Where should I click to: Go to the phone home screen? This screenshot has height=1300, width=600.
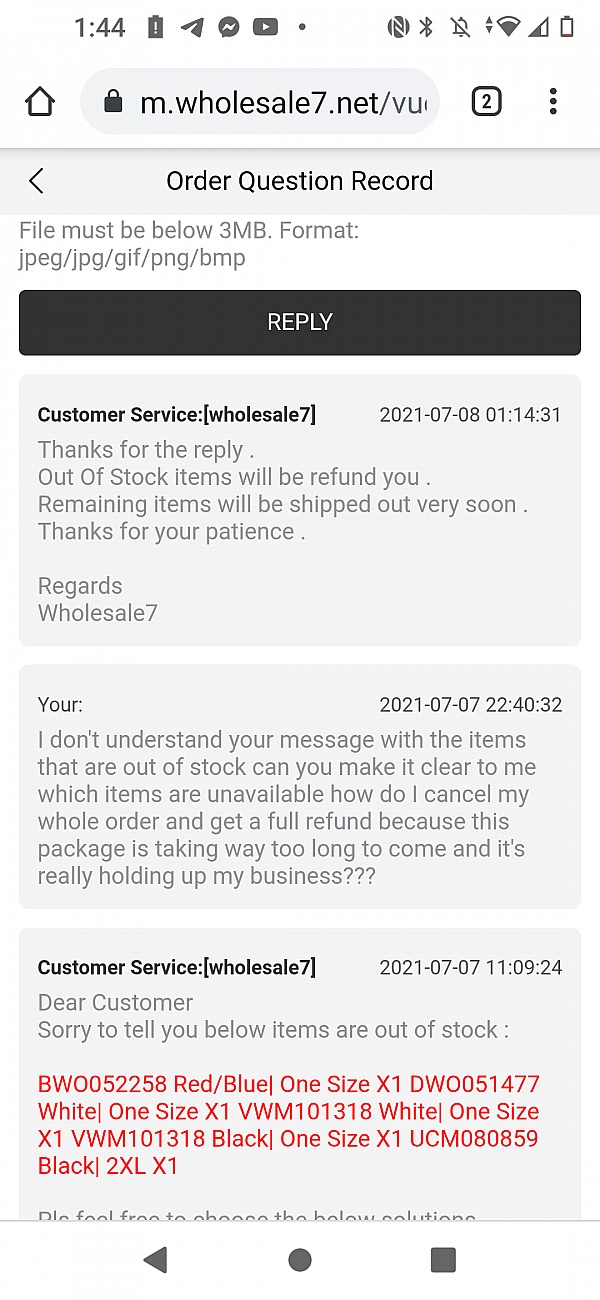300,1260
